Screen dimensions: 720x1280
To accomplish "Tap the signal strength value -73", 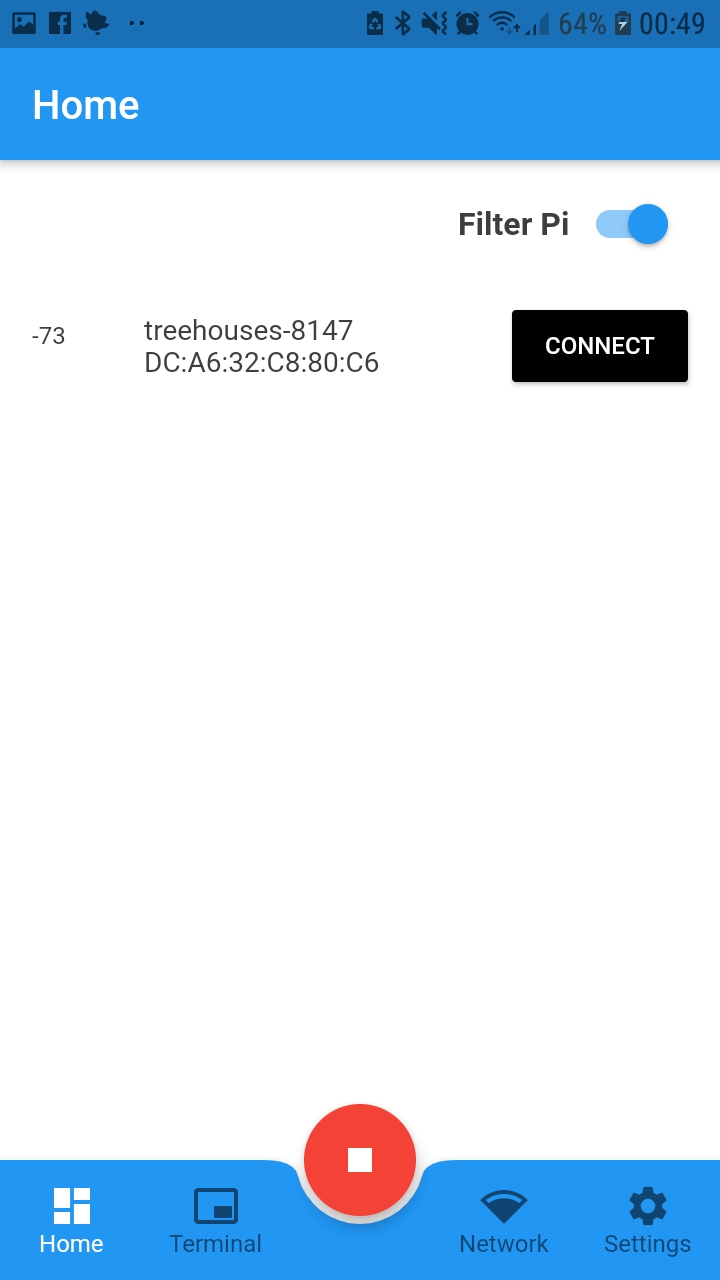I will (x=48, y=336).
